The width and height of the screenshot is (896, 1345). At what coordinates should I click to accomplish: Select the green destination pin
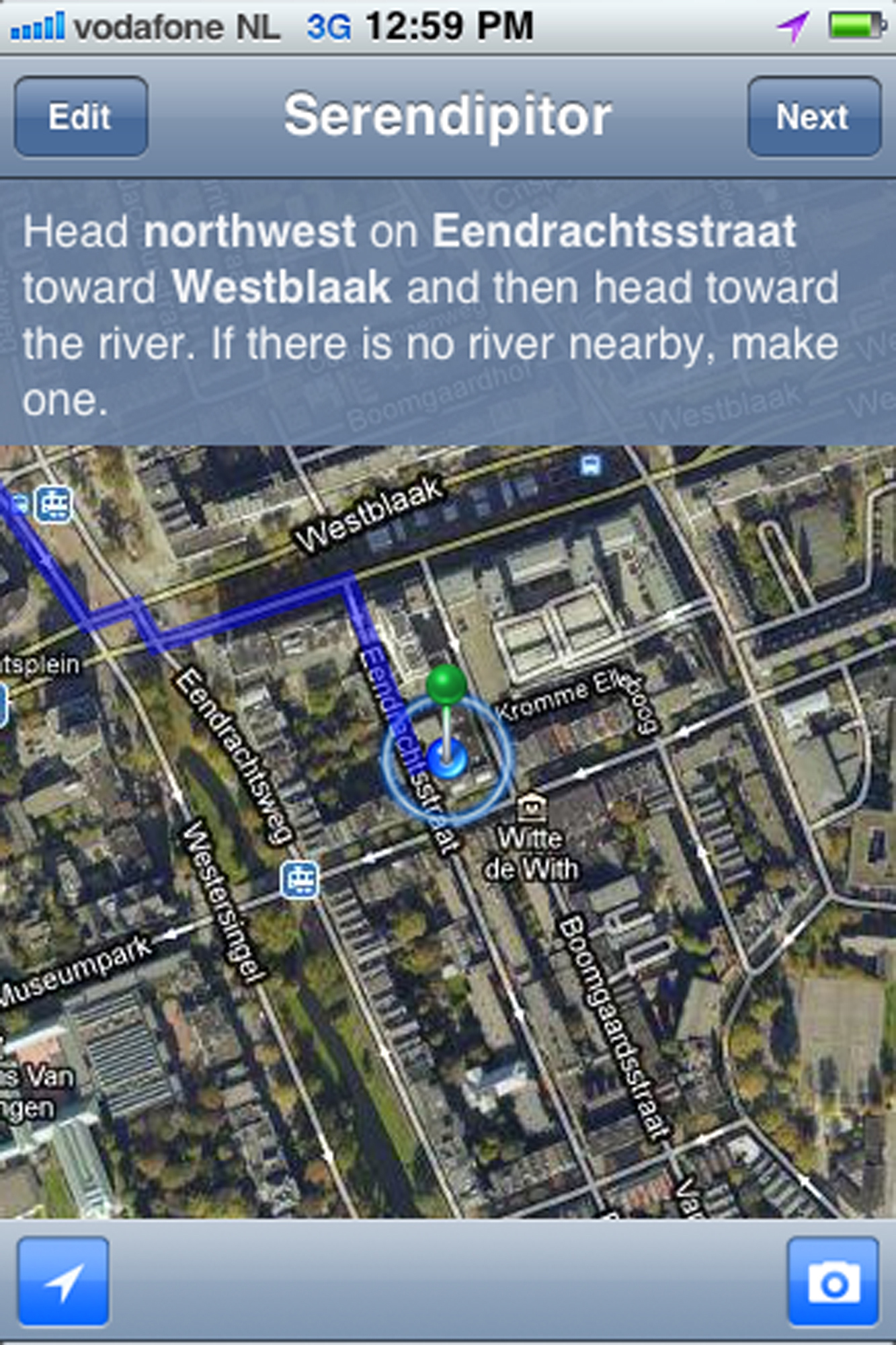(447, 685)
